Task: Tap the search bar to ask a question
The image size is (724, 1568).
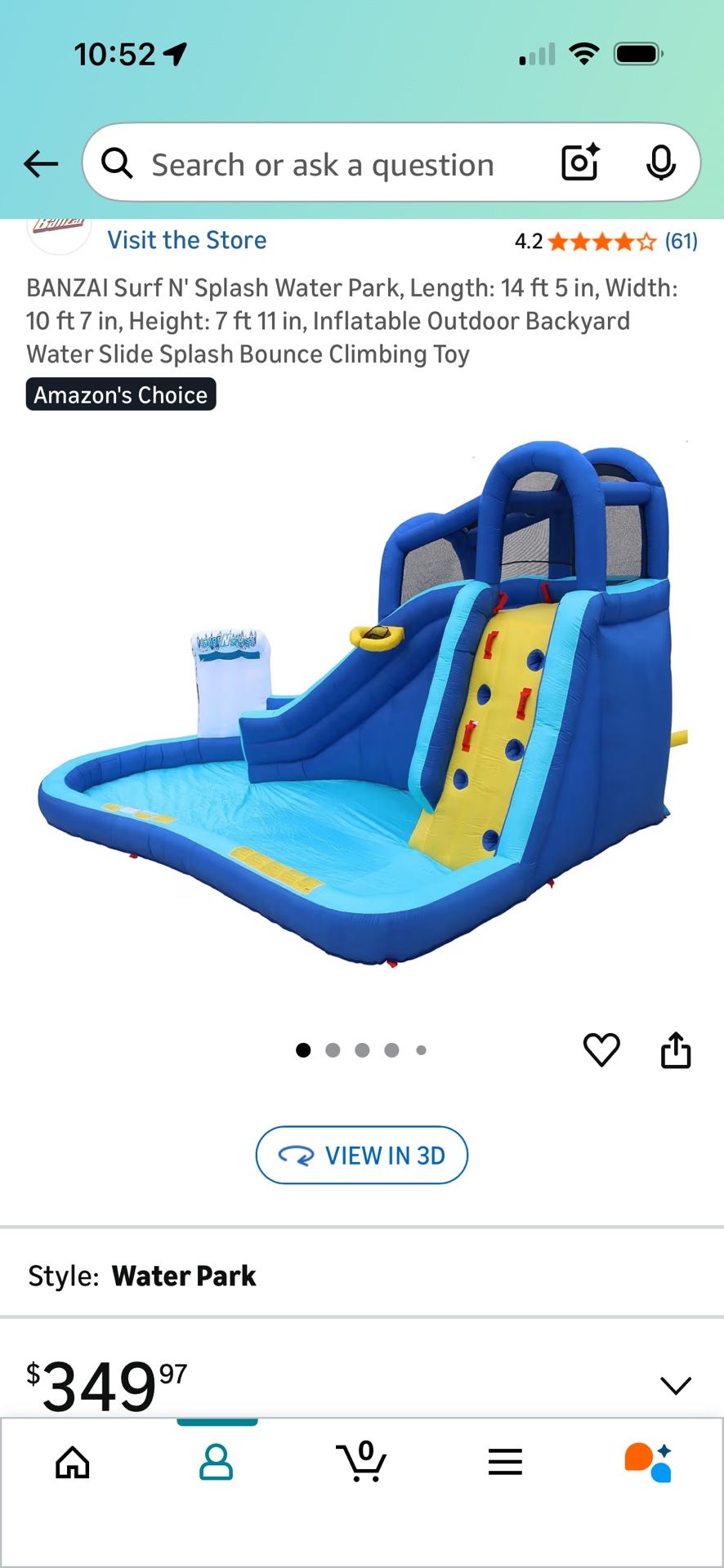Action: 327,163
